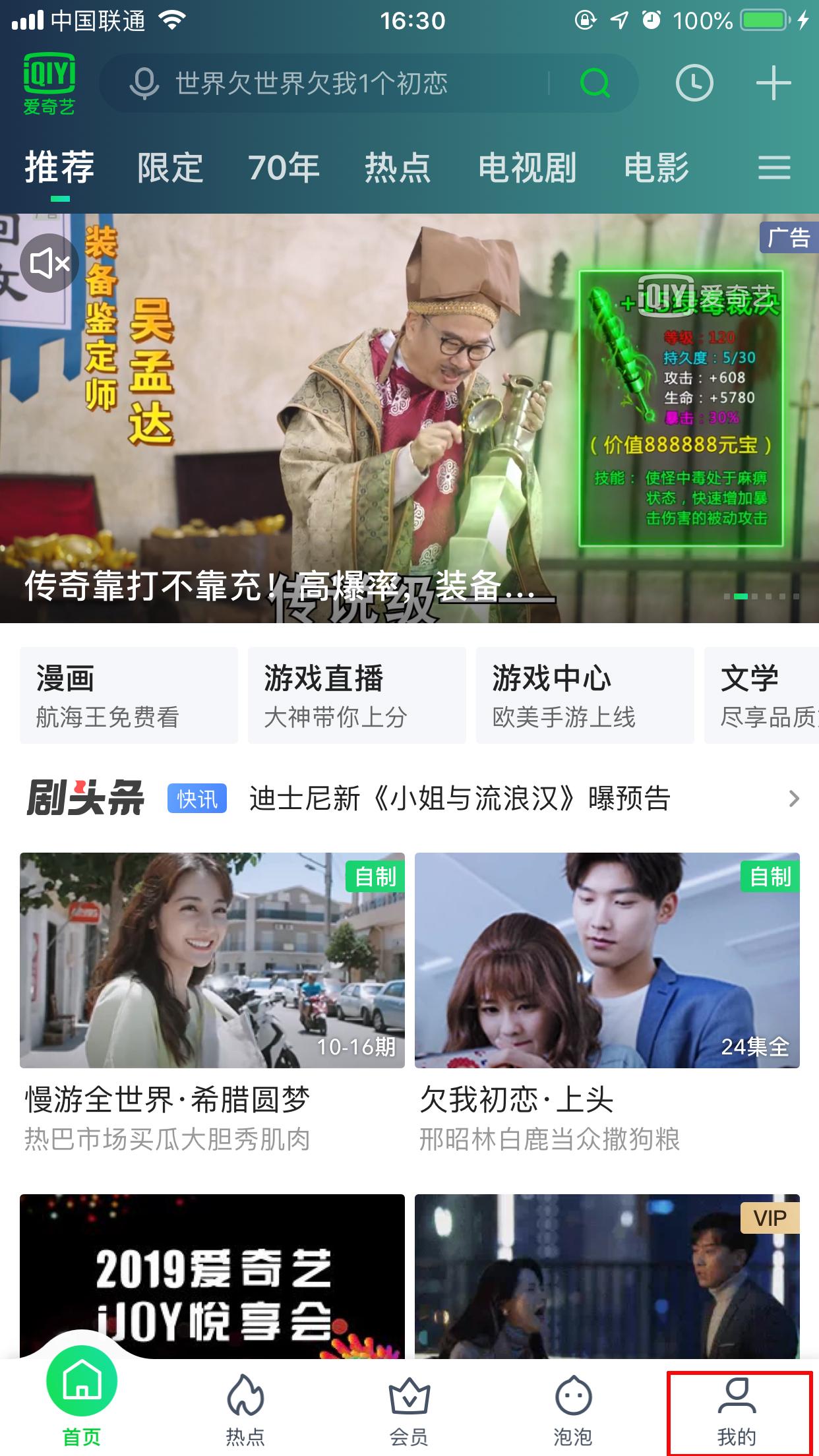Open profile with 我的 person icon
This screenshot has height=1456, width=819.
click(x=737, y=1397)
